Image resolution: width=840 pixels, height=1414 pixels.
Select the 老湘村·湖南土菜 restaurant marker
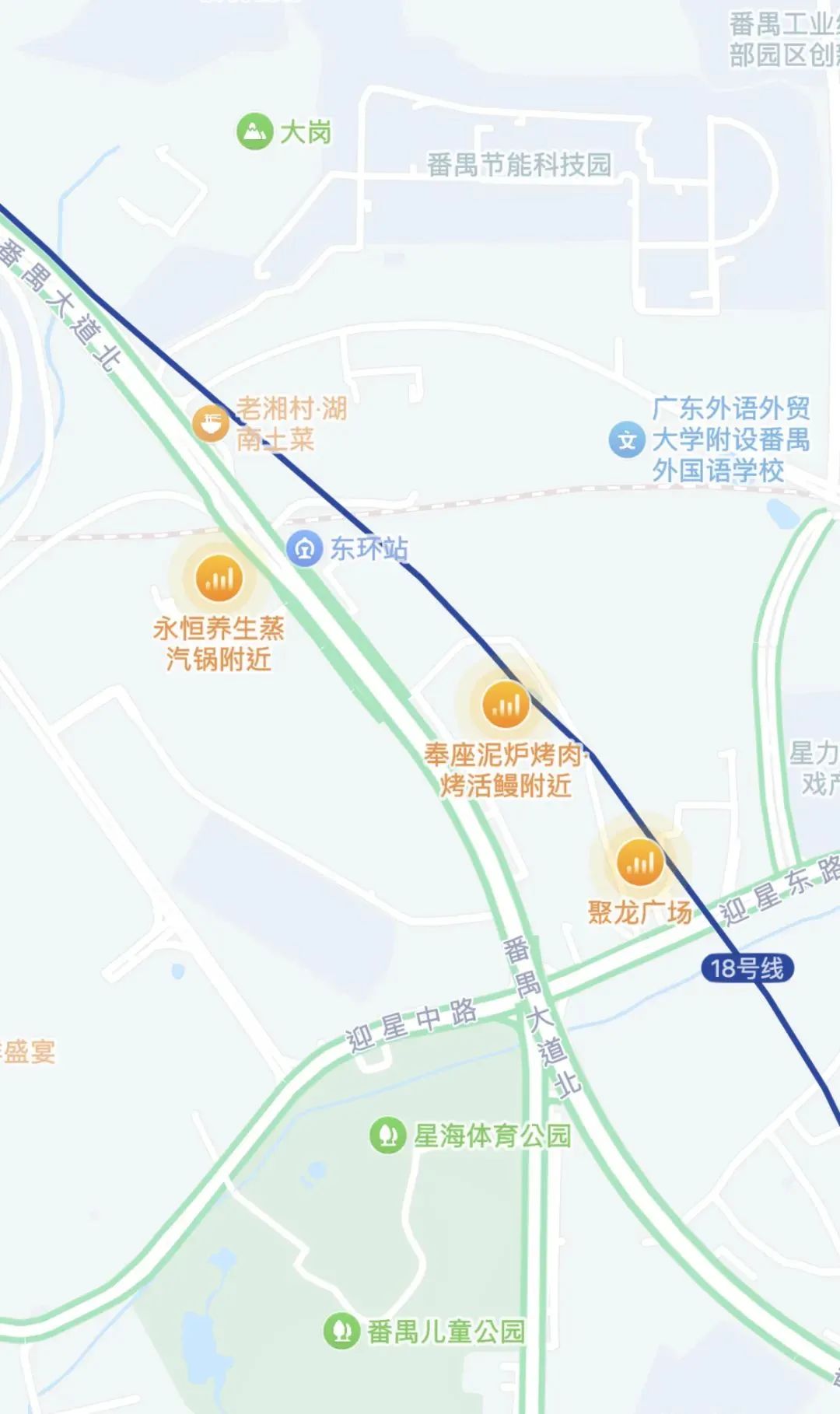210,424
